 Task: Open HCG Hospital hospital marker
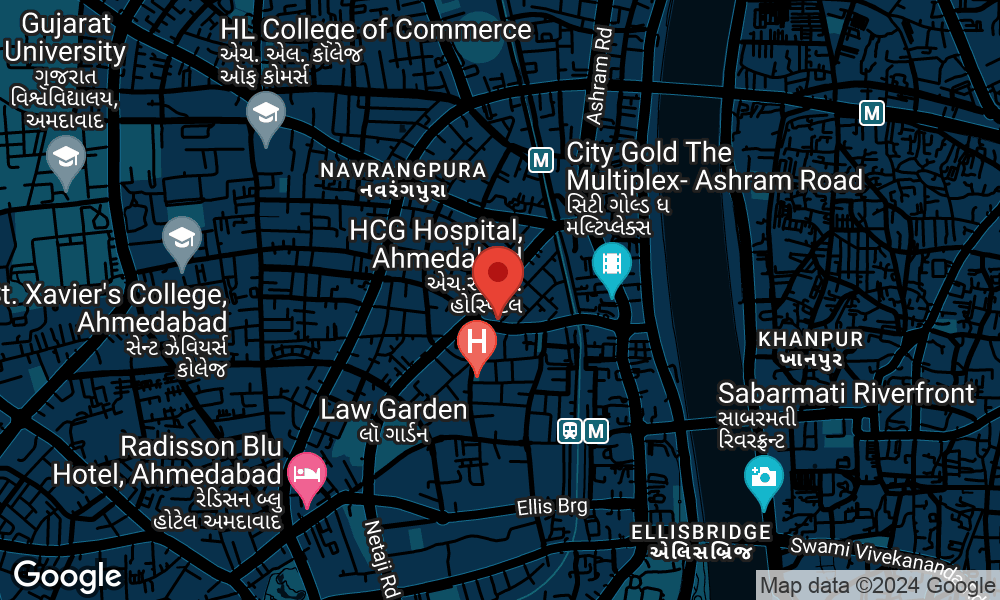coord(477,342)
